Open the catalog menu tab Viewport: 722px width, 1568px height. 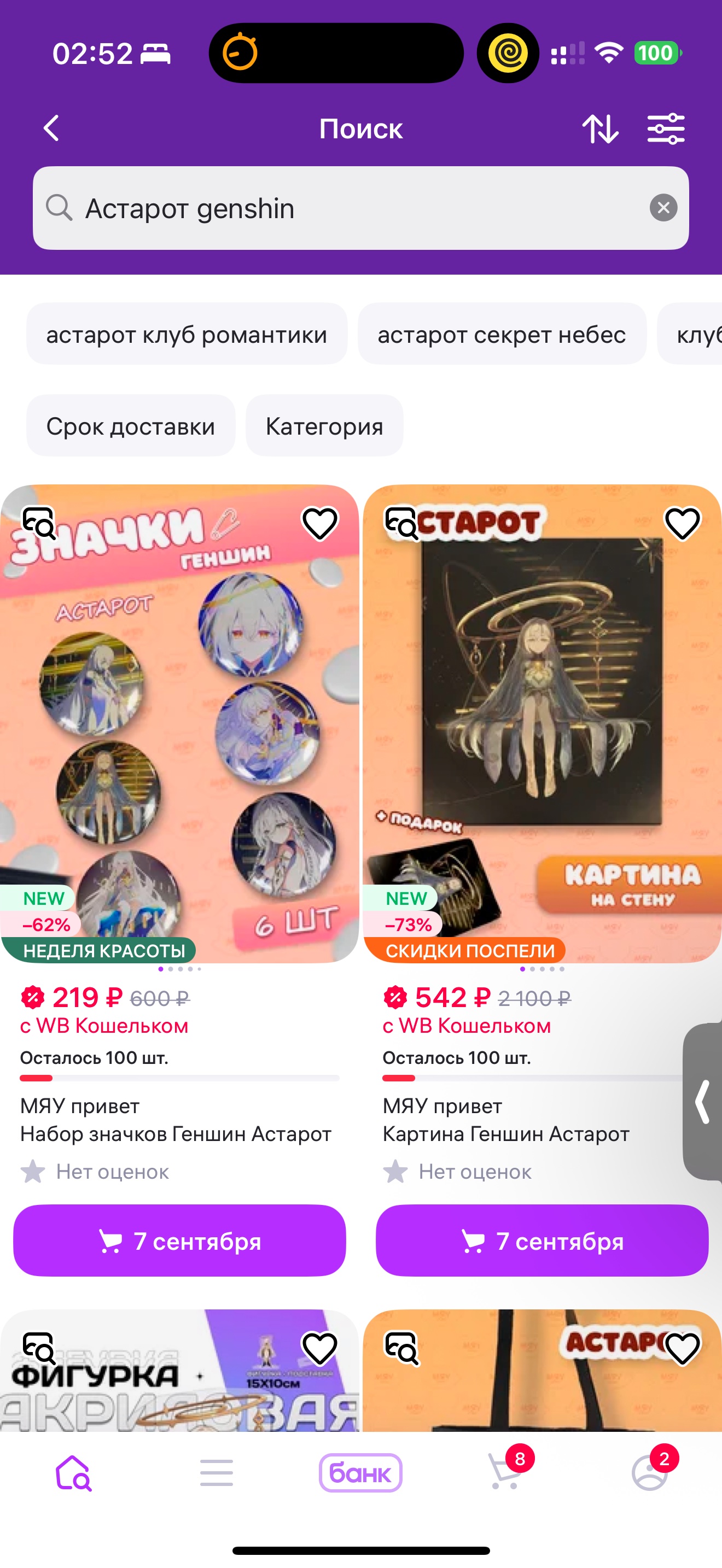(216, 1473)
